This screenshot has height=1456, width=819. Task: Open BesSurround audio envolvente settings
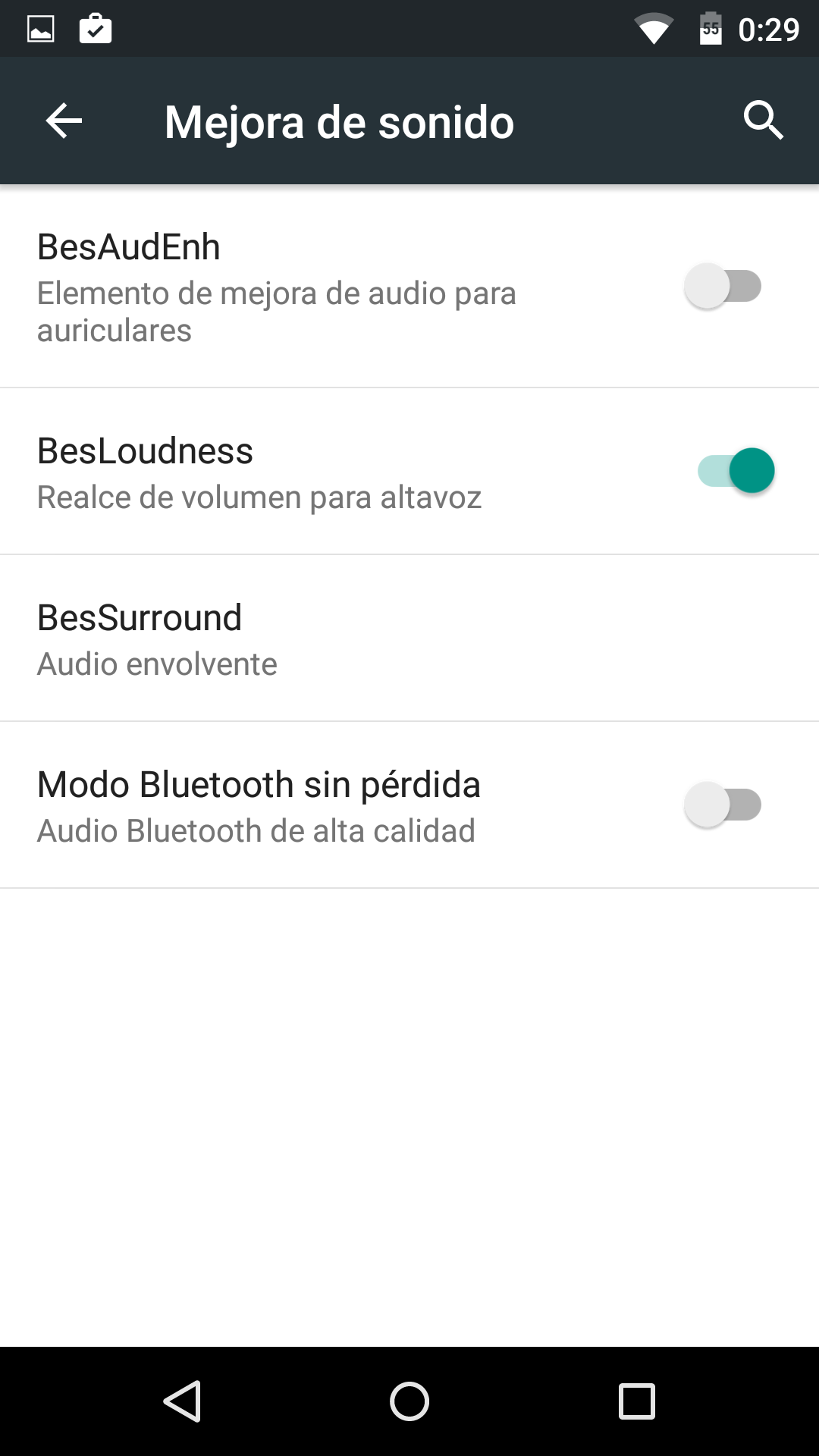click(x=409, y=638)
